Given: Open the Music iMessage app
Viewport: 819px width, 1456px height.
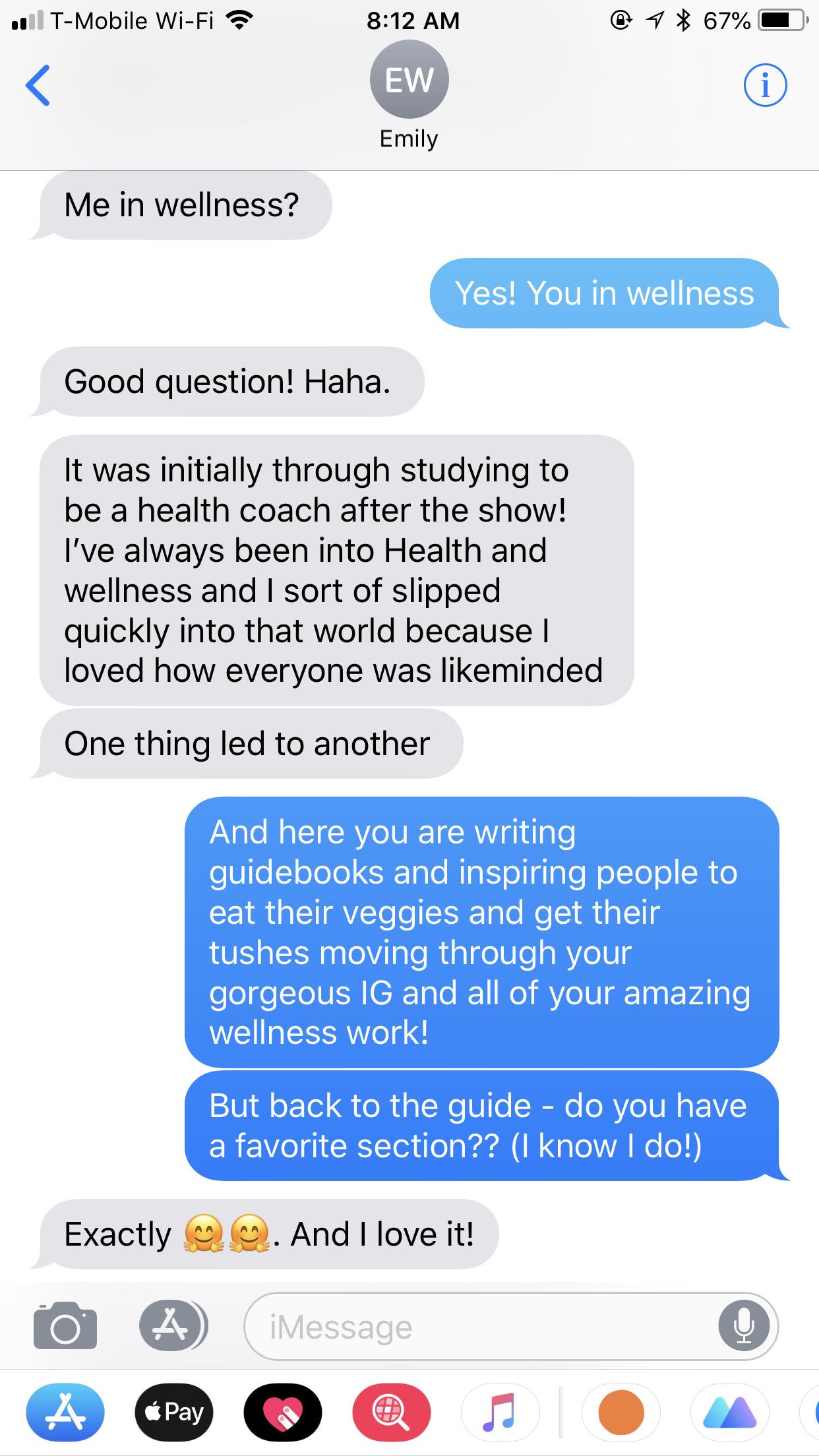Looking at the screenshot, I should coord(500,1412).
